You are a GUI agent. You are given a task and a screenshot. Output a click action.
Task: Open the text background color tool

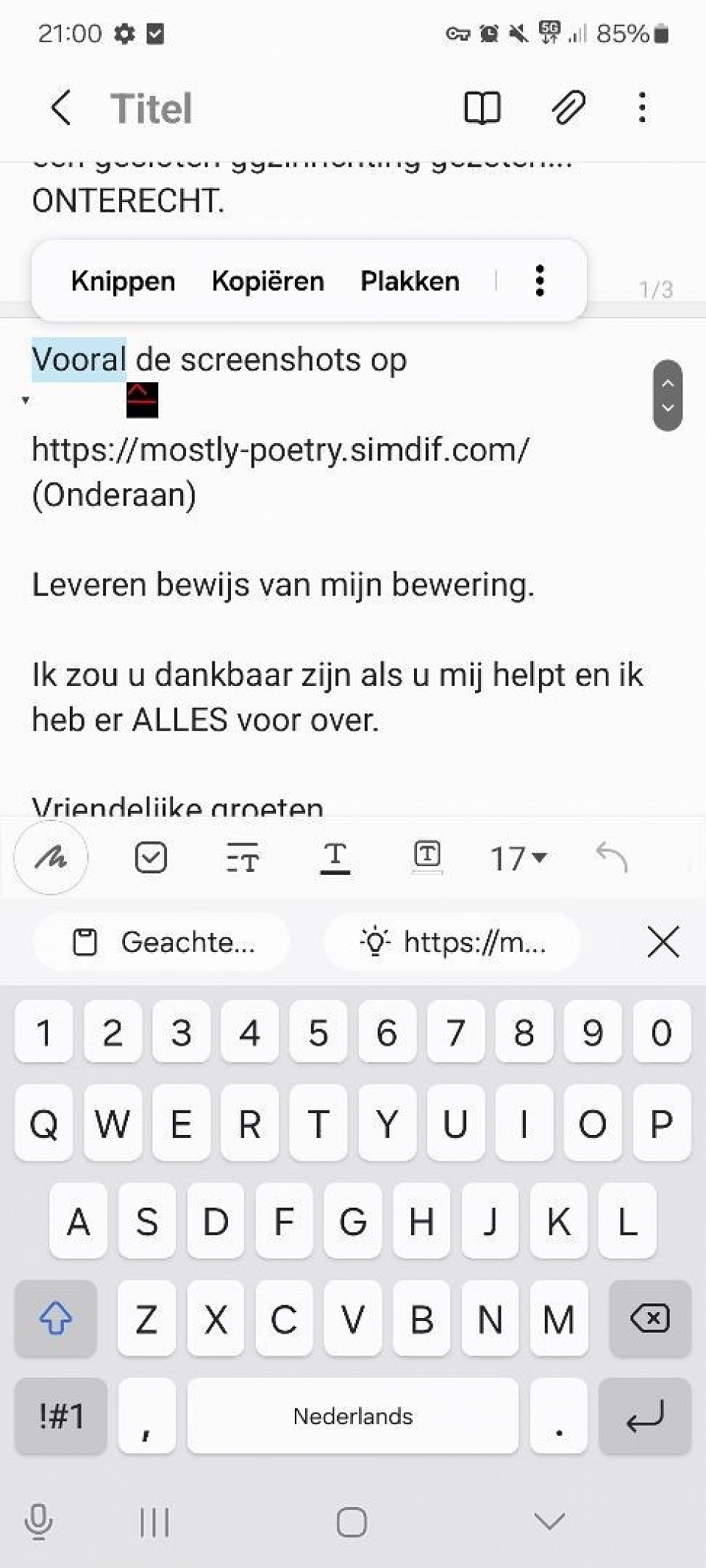[x=427, y=857]
